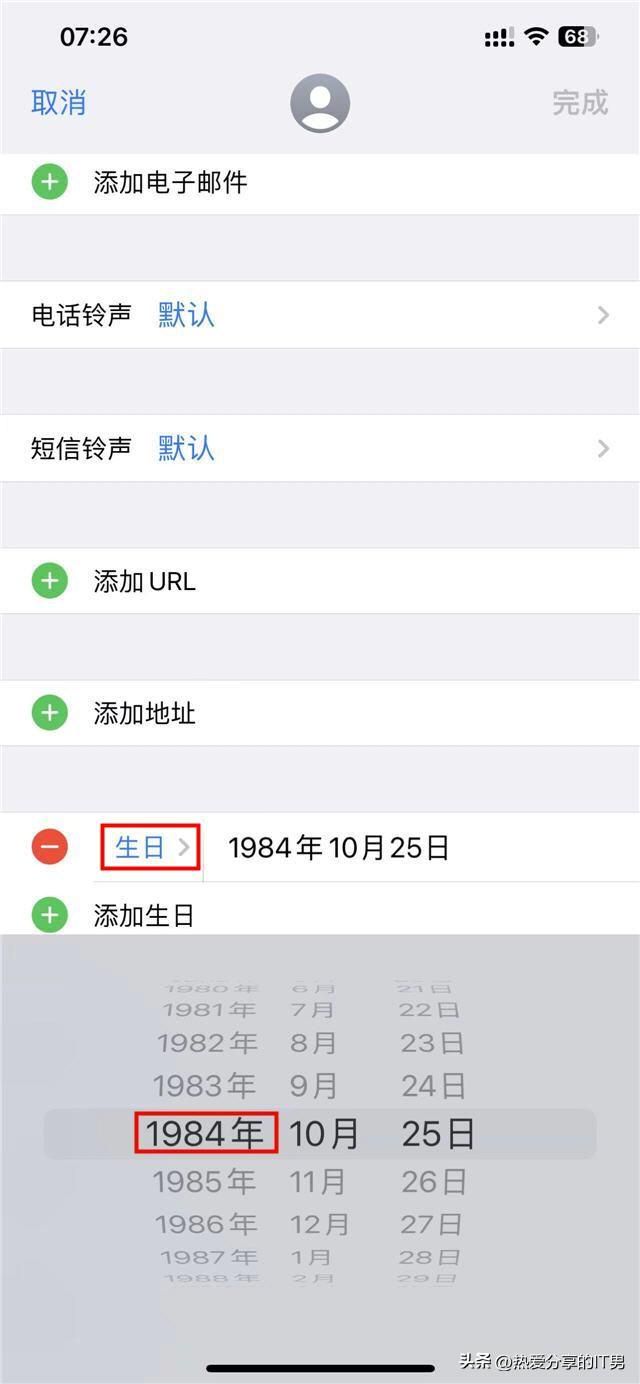Select 24日 in day wheel

[434, 1085]
